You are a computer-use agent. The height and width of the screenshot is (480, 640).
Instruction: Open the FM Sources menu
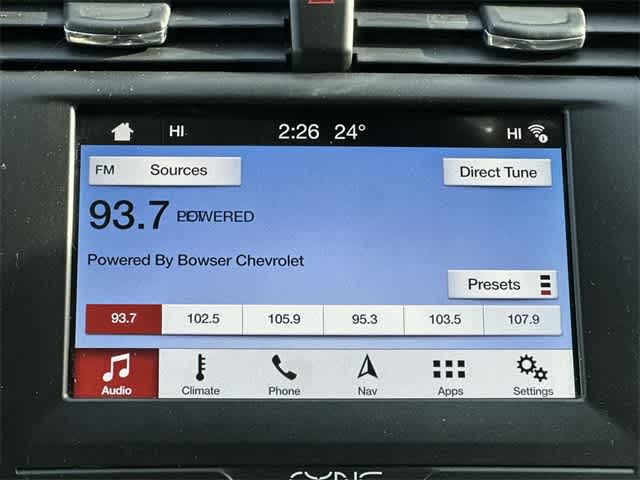coord(165,171)
